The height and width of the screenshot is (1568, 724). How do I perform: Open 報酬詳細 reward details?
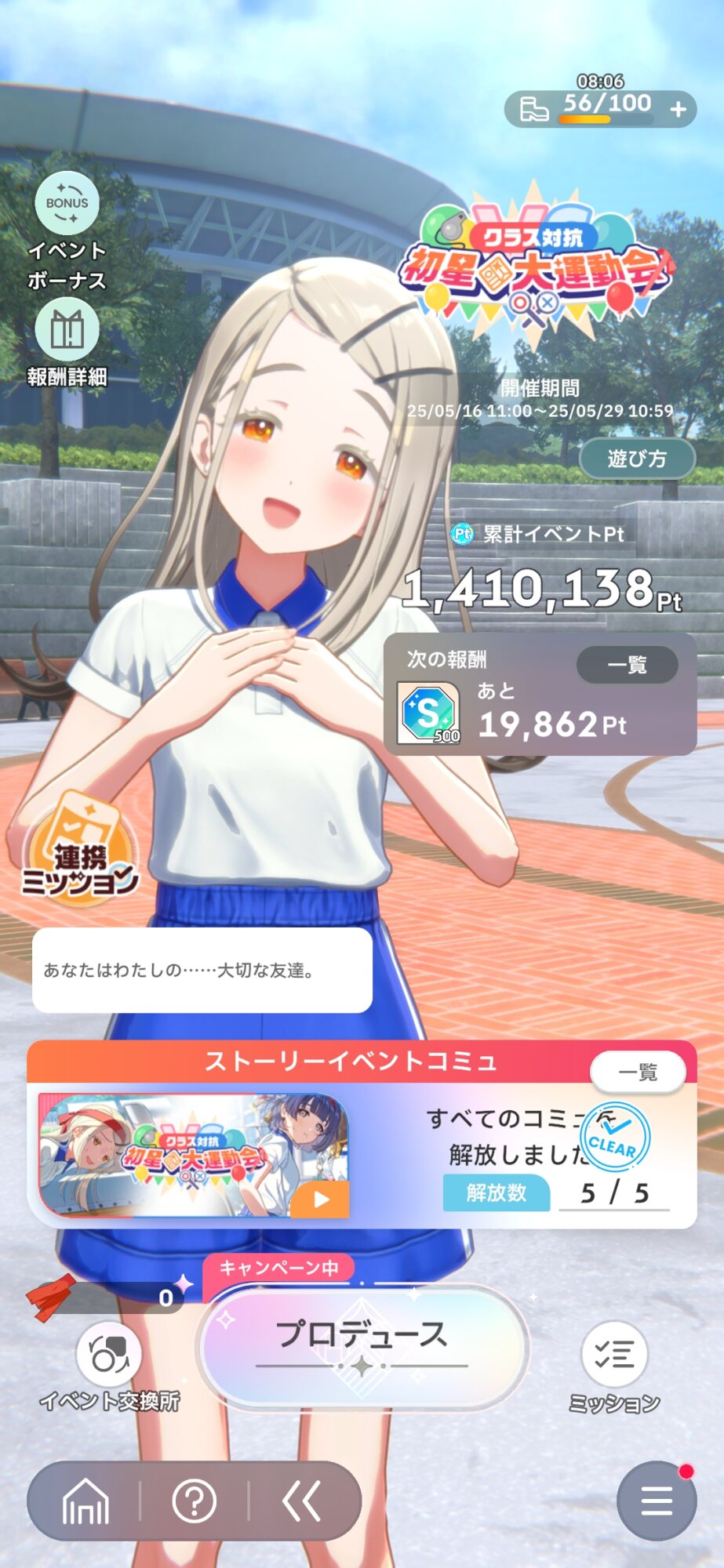(x=67, y=329)
